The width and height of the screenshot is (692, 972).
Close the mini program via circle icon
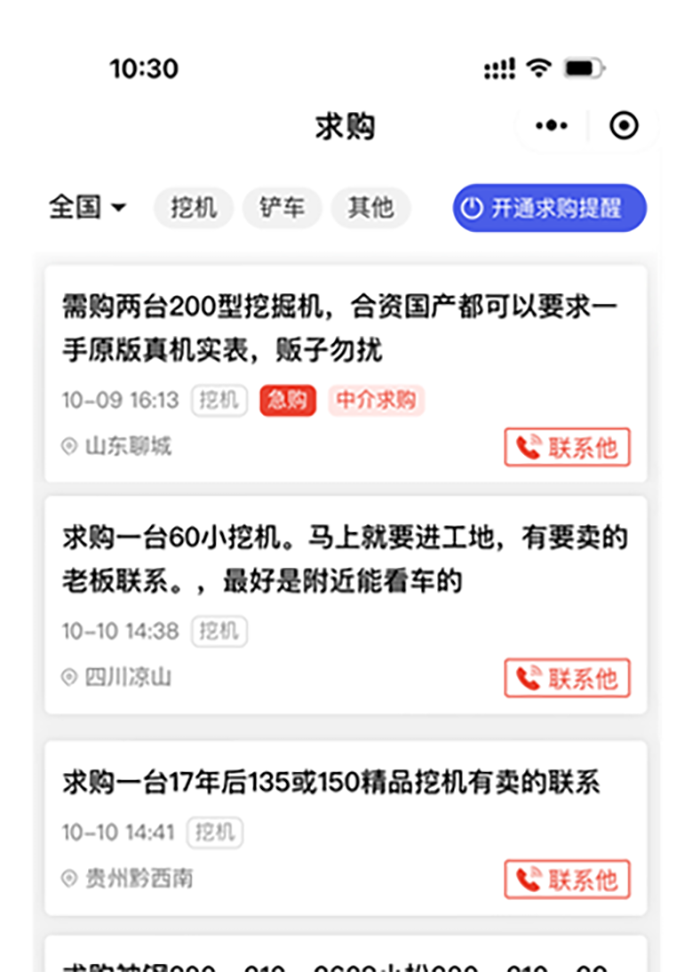click(x=624, y=126)
